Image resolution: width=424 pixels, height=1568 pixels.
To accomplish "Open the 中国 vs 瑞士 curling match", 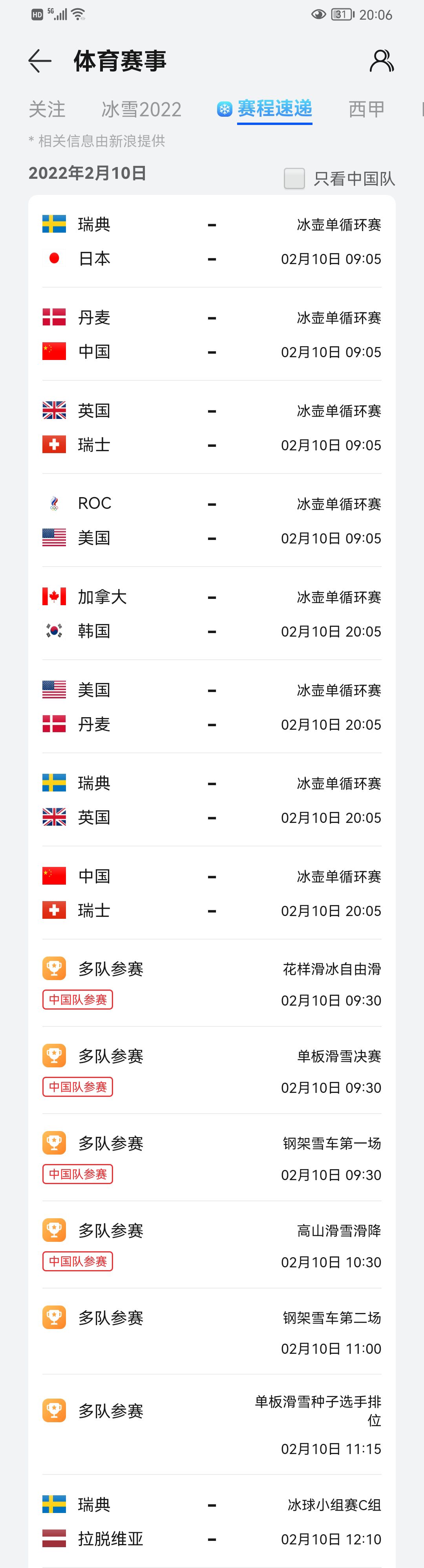I will [212, 894].
